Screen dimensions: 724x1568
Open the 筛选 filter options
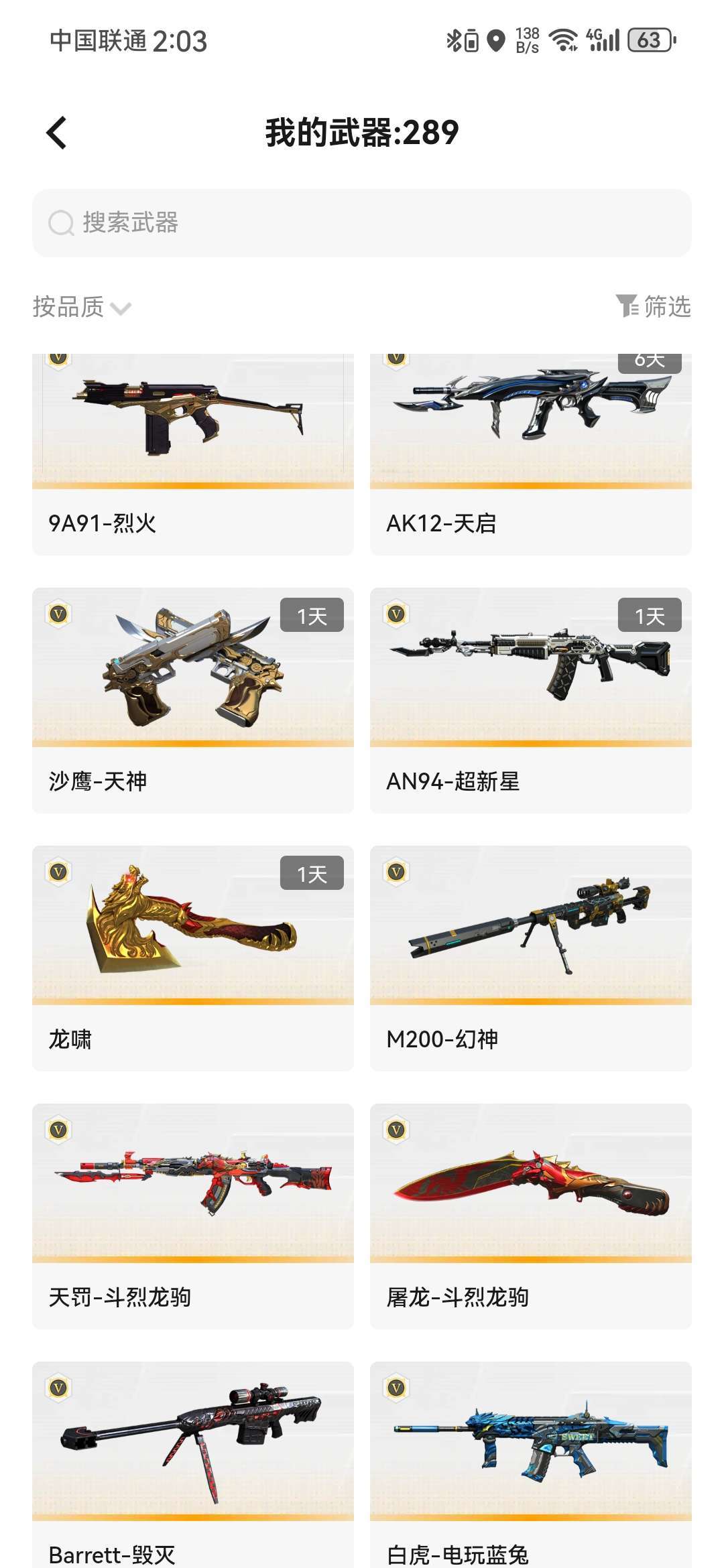tap(654, 306)
